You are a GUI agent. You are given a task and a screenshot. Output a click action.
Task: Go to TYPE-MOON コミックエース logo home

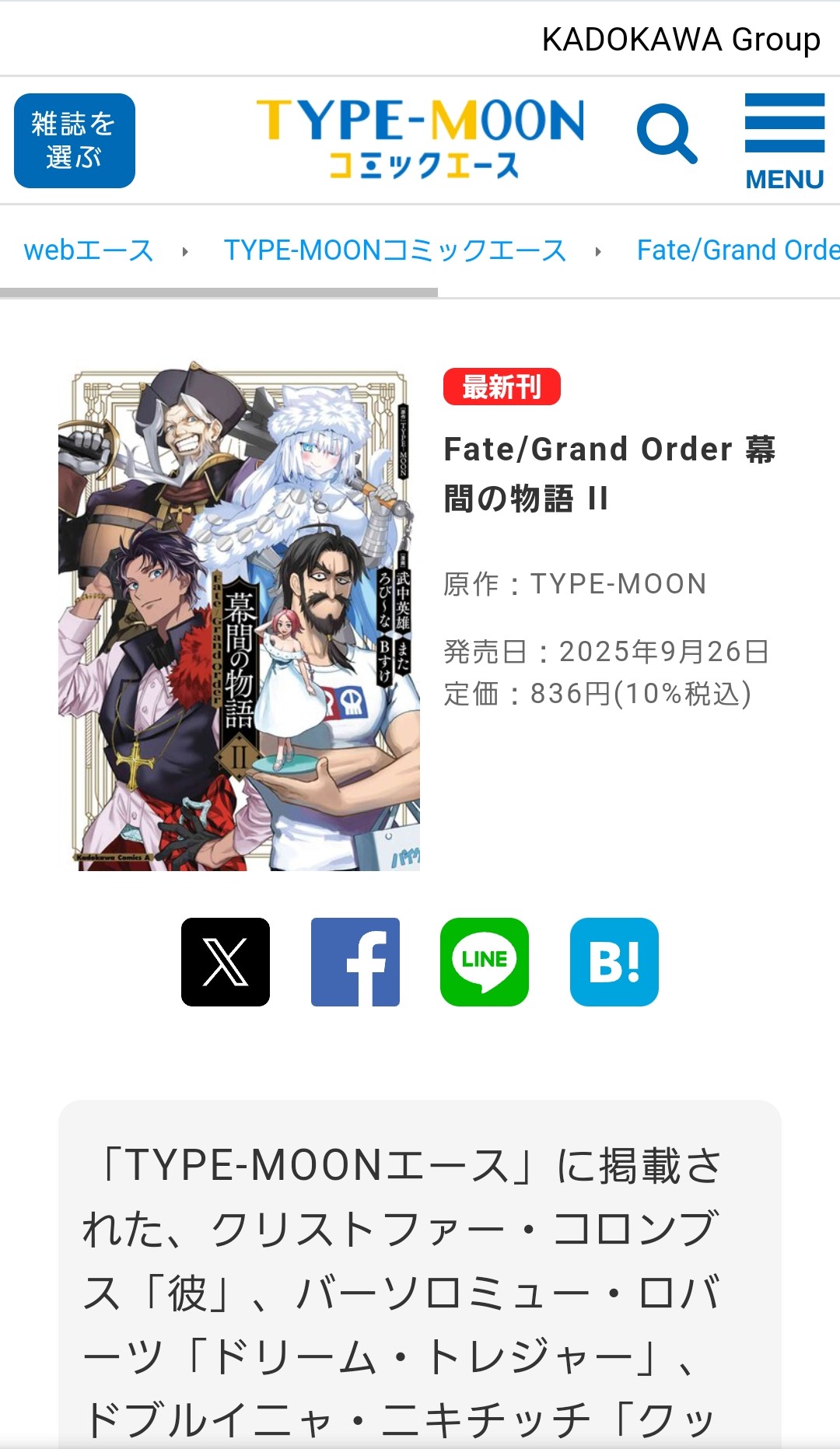(420, 139)
